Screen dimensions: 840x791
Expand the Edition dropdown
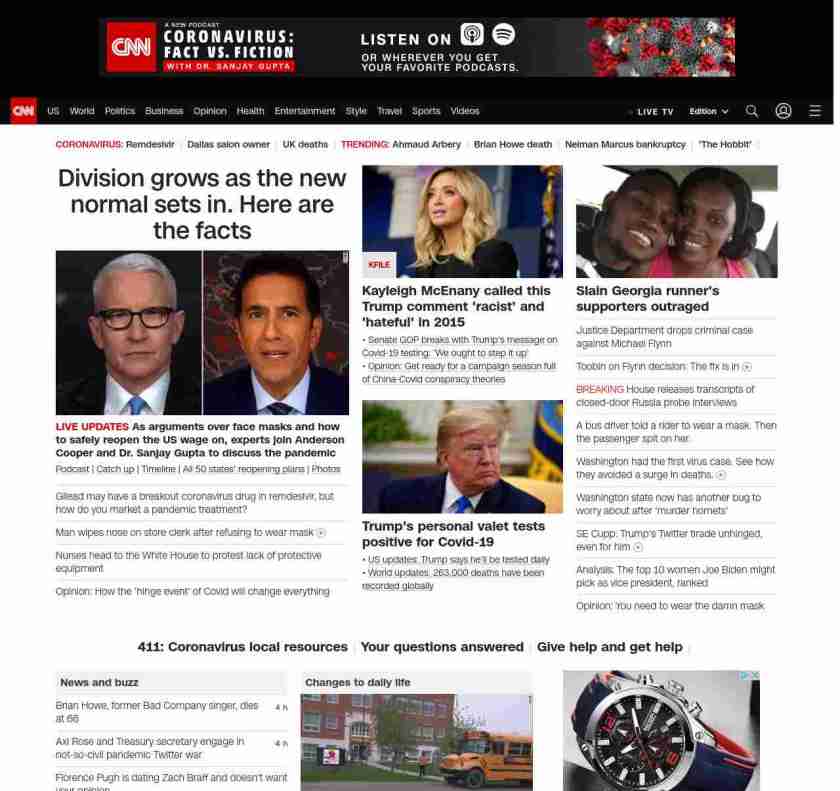[x=708, y=111]
